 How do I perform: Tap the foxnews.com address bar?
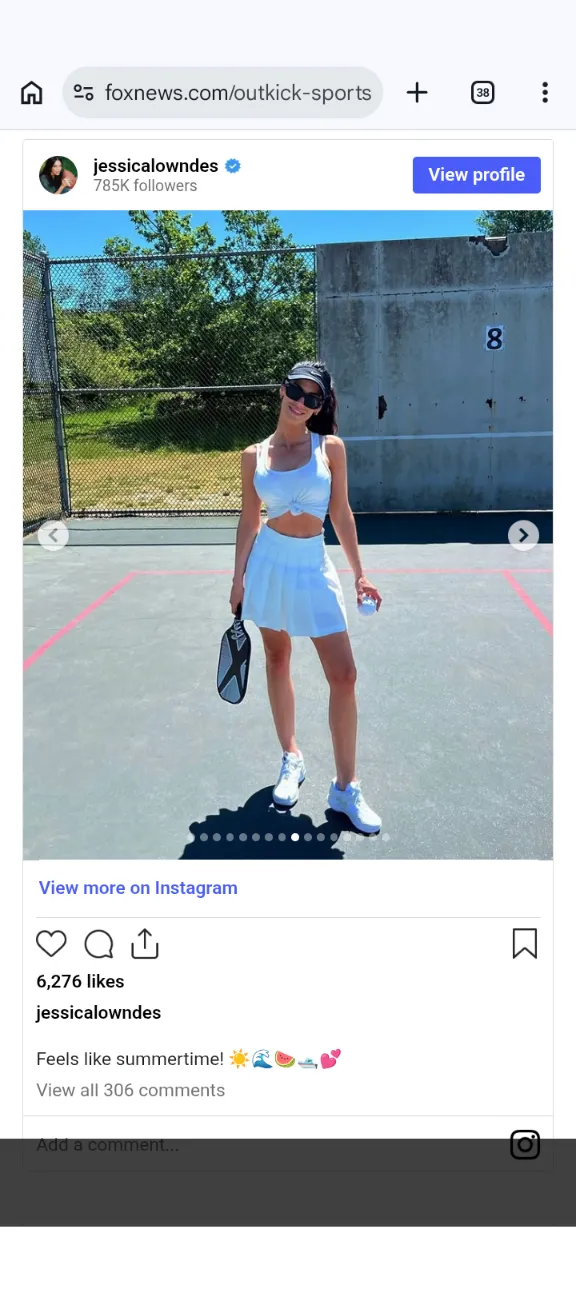pyautogui.click(x=223, y=93)
